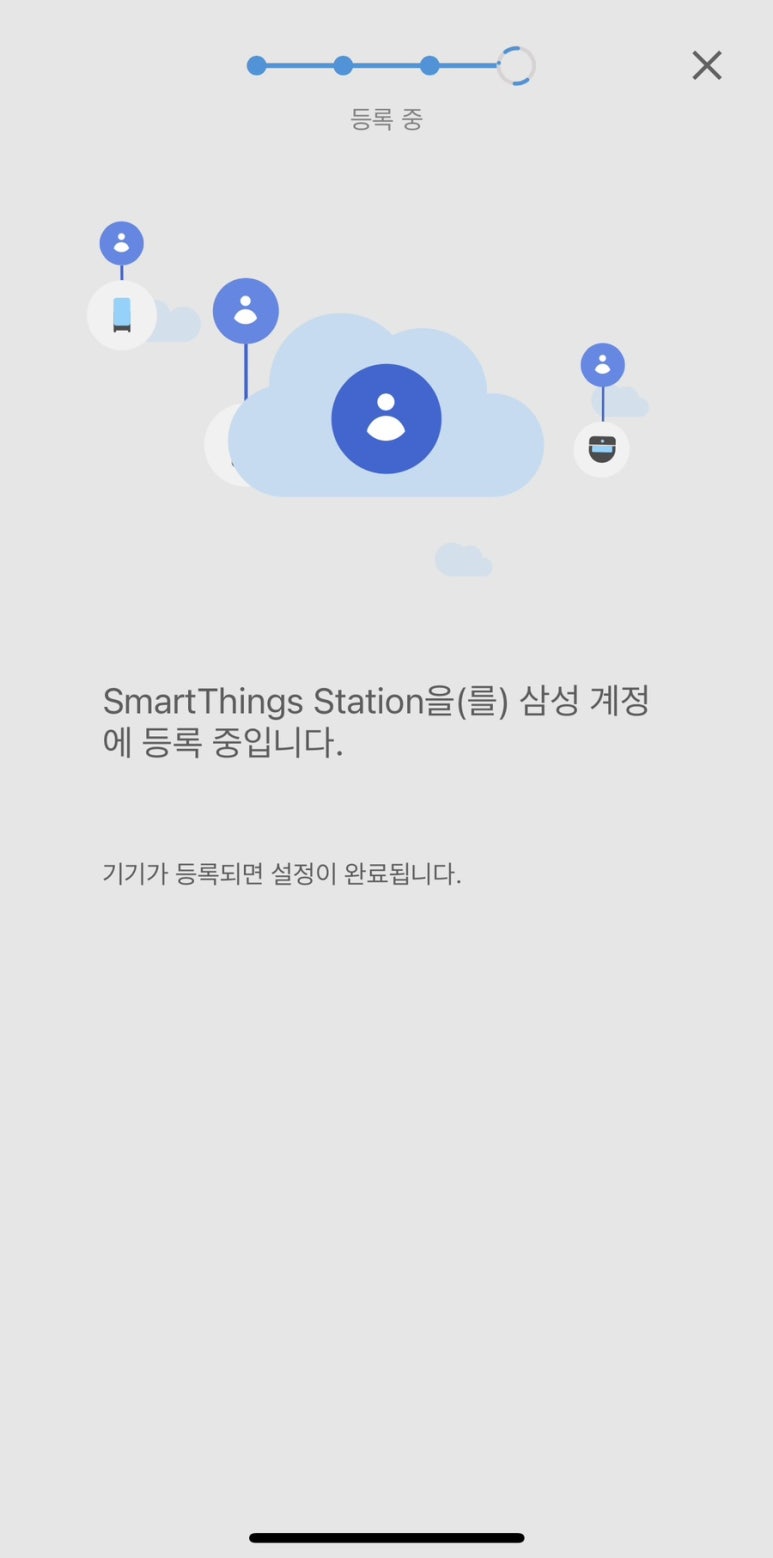Close the SmartThings Station registration screen
773x1558 pixels.
[x=707, y=66]
